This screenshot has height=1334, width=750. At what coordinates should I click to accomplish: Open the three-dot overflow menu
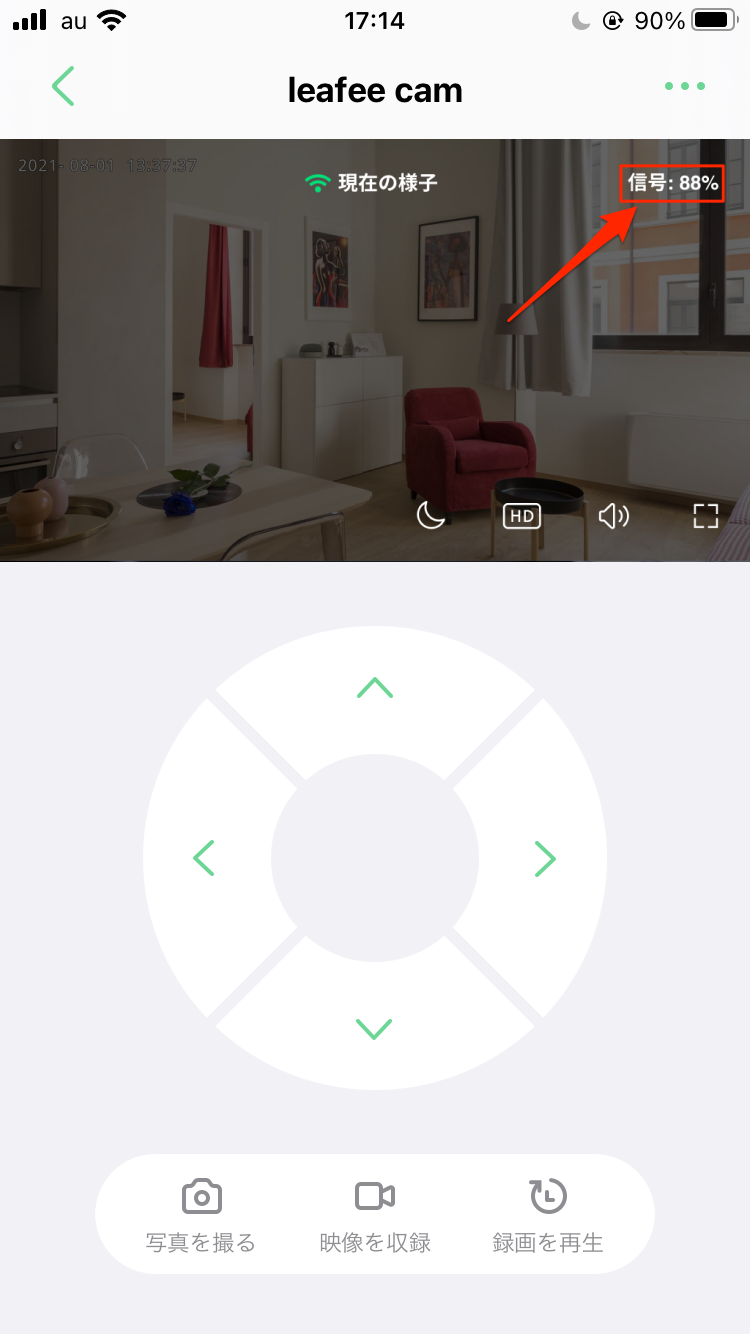(685, 87)
